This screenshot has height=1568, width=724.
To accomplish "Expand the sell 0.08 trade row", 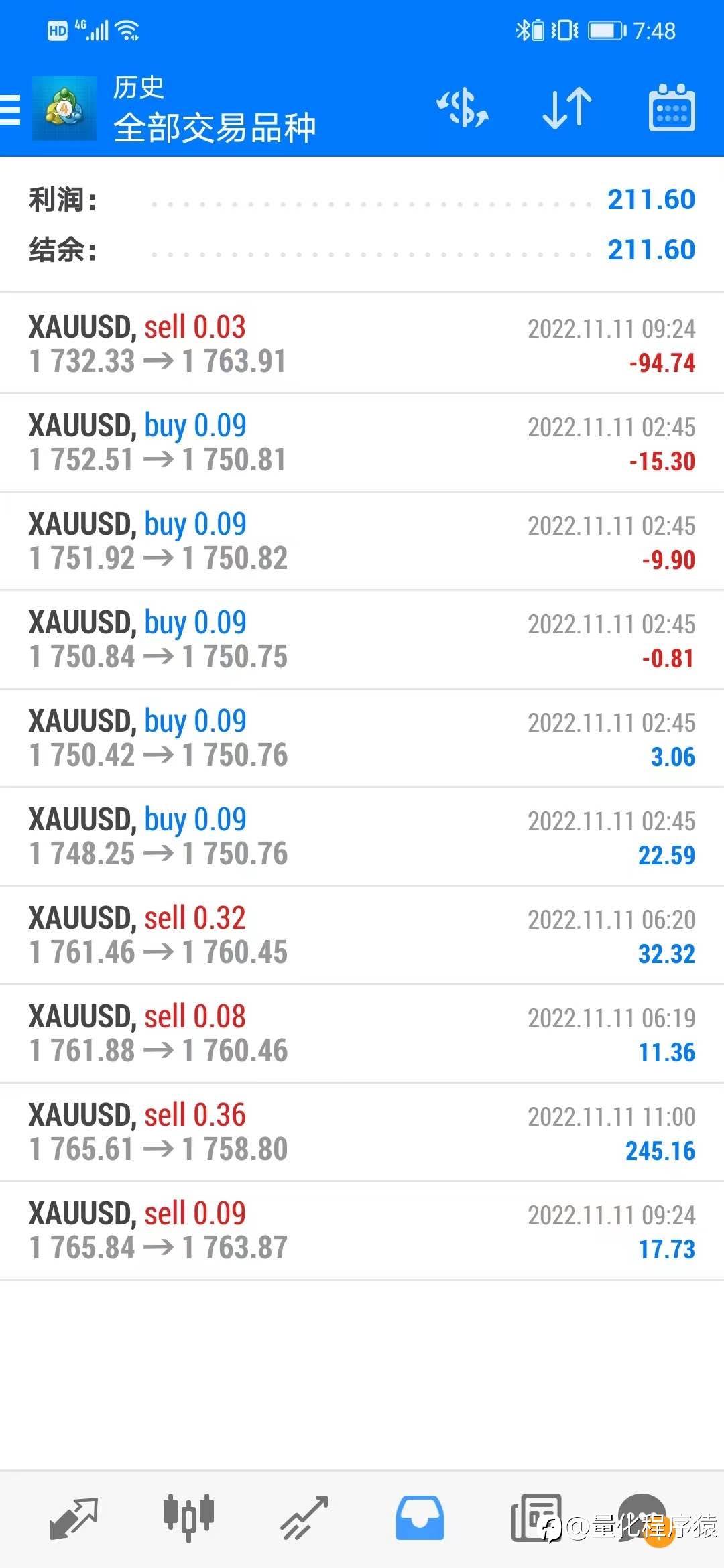I will point(362,1033).
